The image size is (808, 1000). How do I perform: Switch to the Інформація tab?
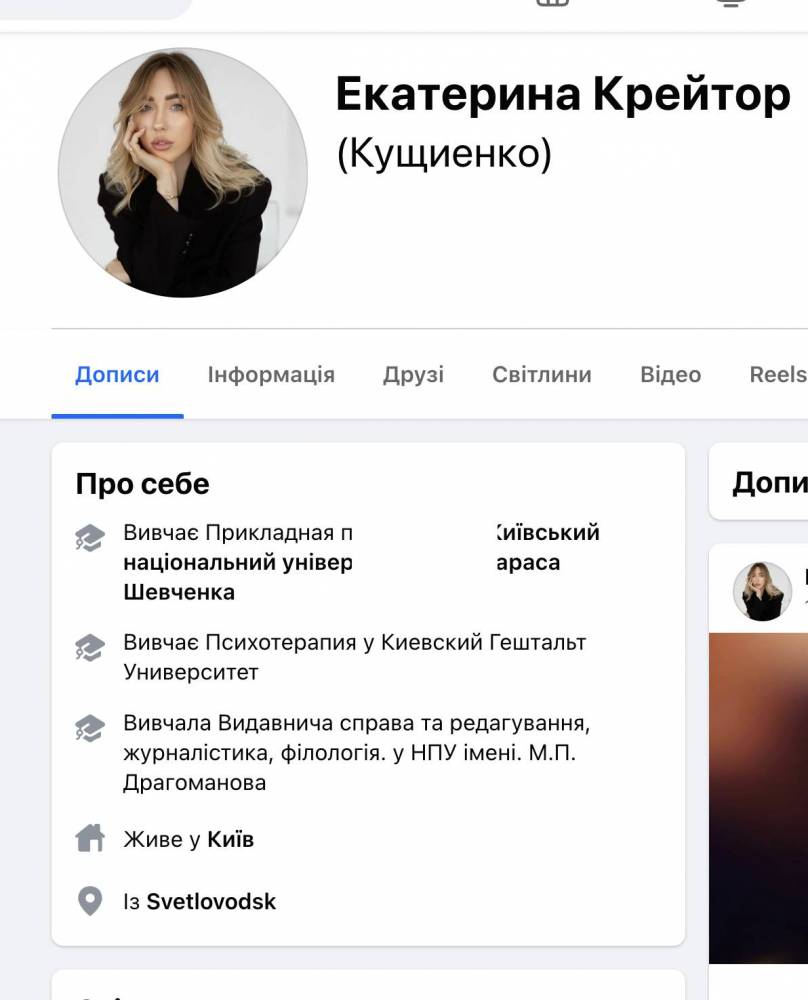click(271, 375)
